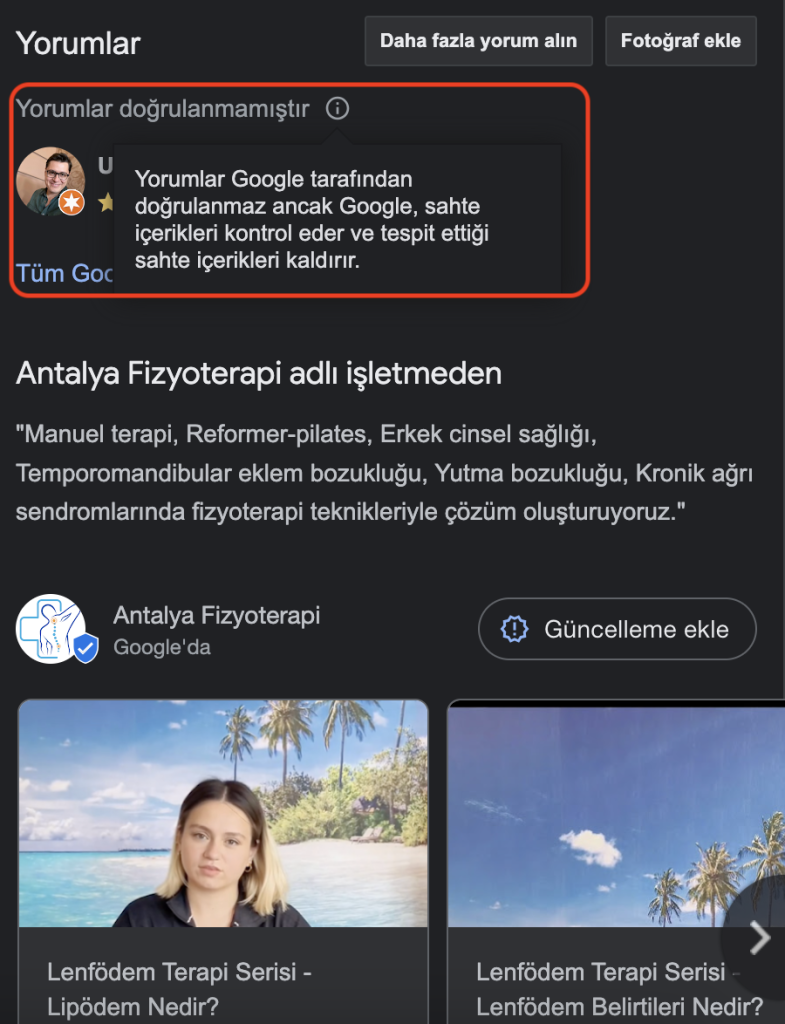The width and height of the screenshot is (785, 1024).
Task: Tap the Fotoğraf ekle button
Action: pyautogui.click(x=680, y=41)
